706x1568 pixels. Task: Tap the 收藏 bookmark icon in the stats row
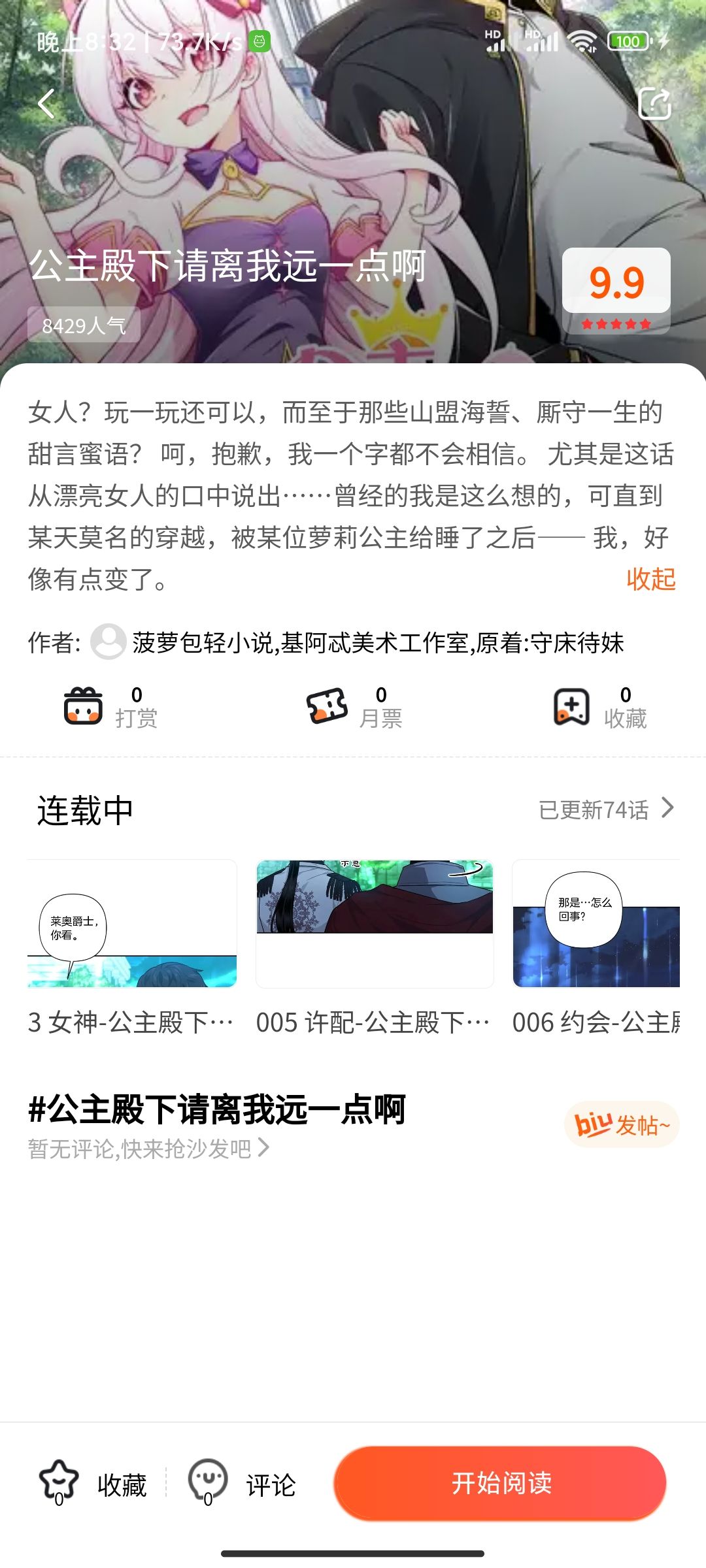click(x=571, y=707)
